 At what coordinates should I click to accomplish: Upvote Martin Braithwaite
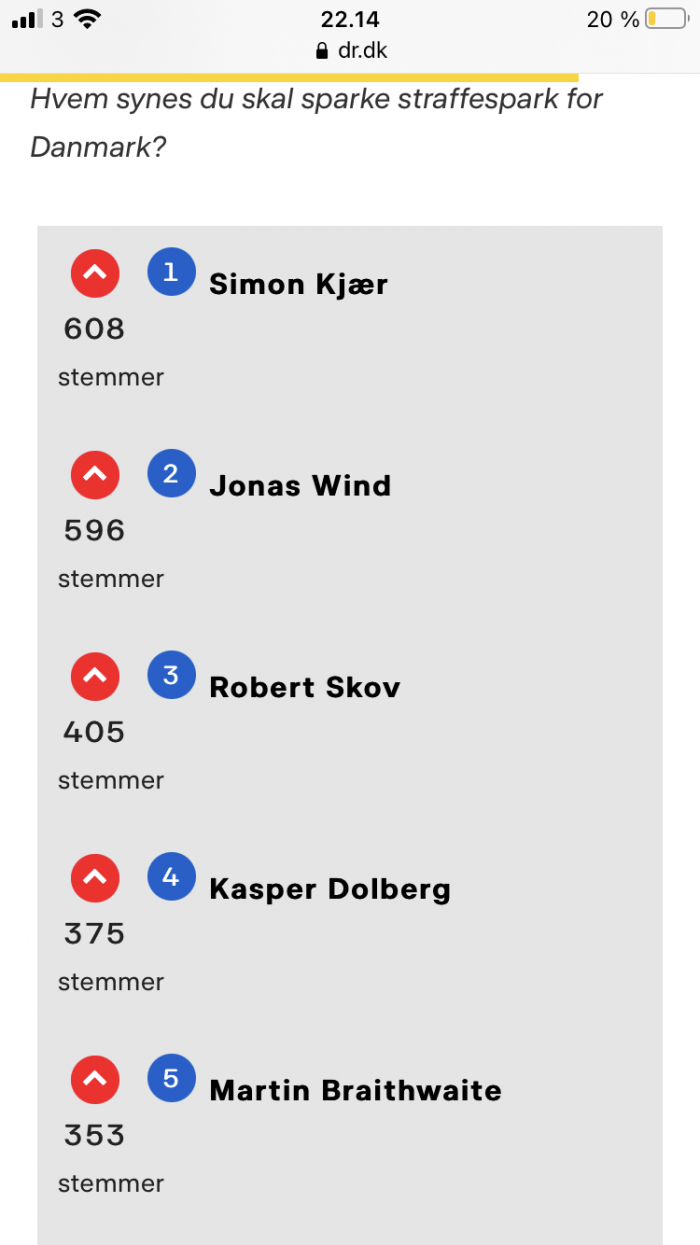(95, 1080)
